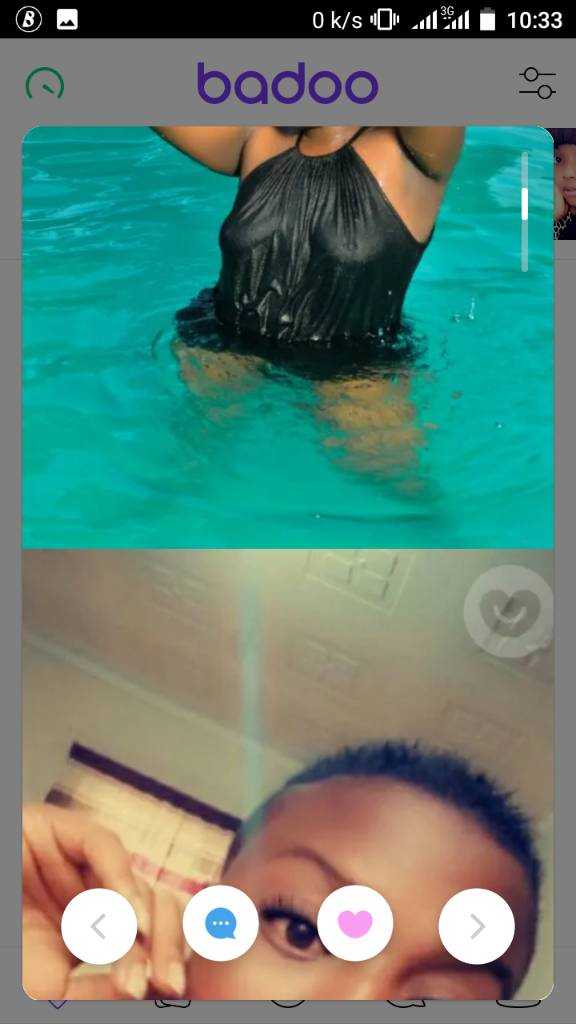Like this profile with the heart
Image resolution: width=576 pixels, height=1024 pixels.
coord(355,924)
